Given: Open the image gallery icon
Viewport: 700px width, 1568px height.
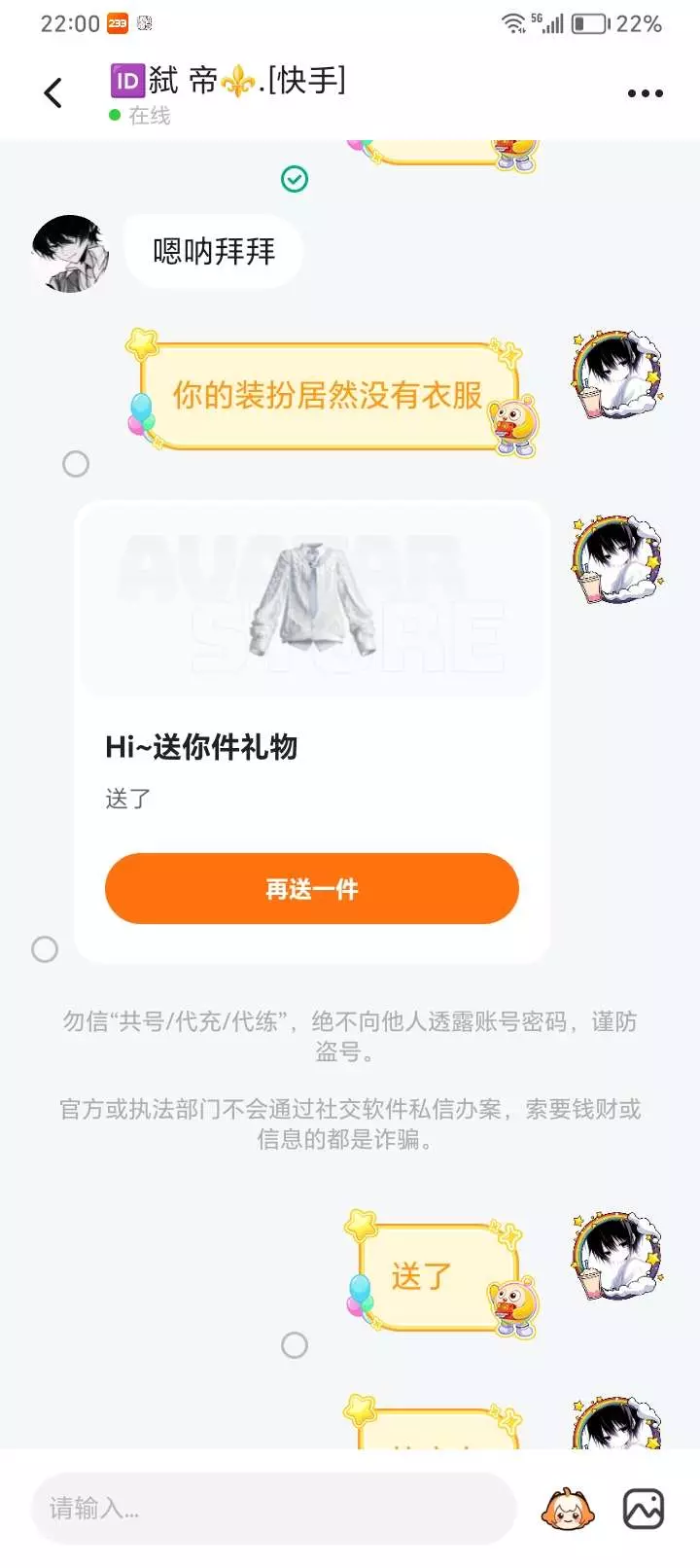Looking at the screenshot, I should [644, 1509].
